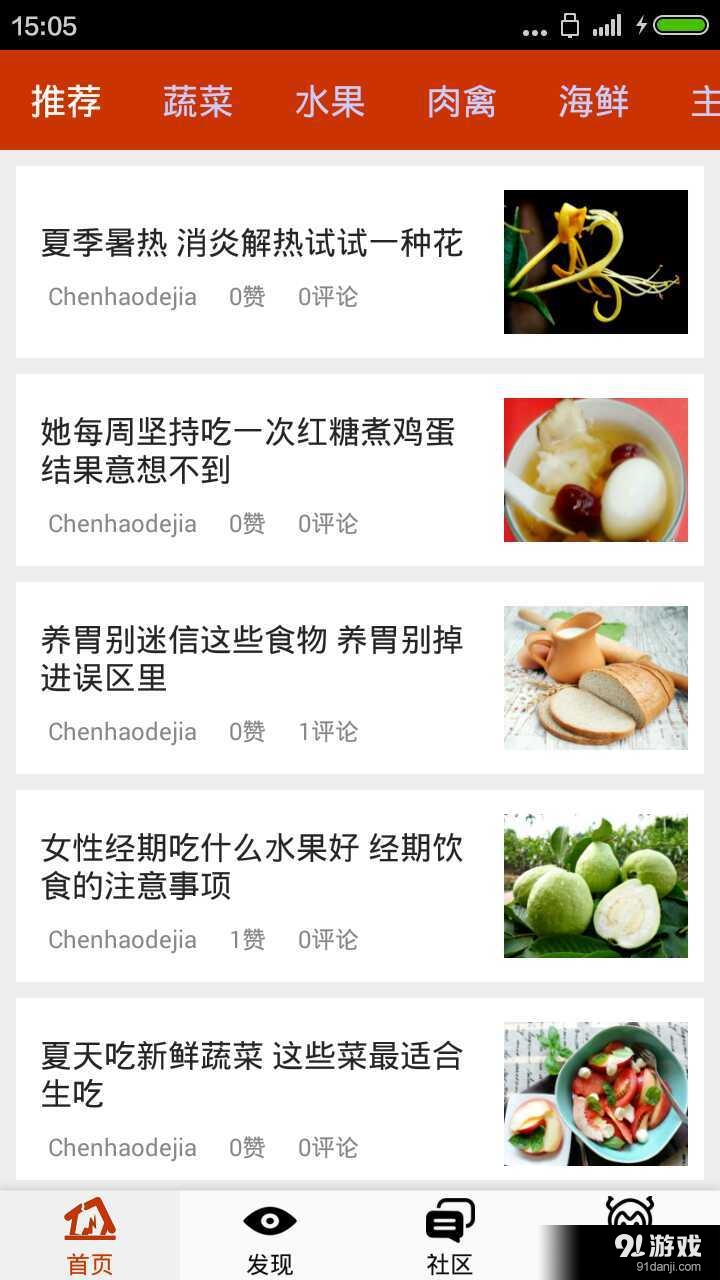Screen dimensions: 720x1280
Task: Switch to the 海鲜 category tab
Action: [x=592, y=100]
